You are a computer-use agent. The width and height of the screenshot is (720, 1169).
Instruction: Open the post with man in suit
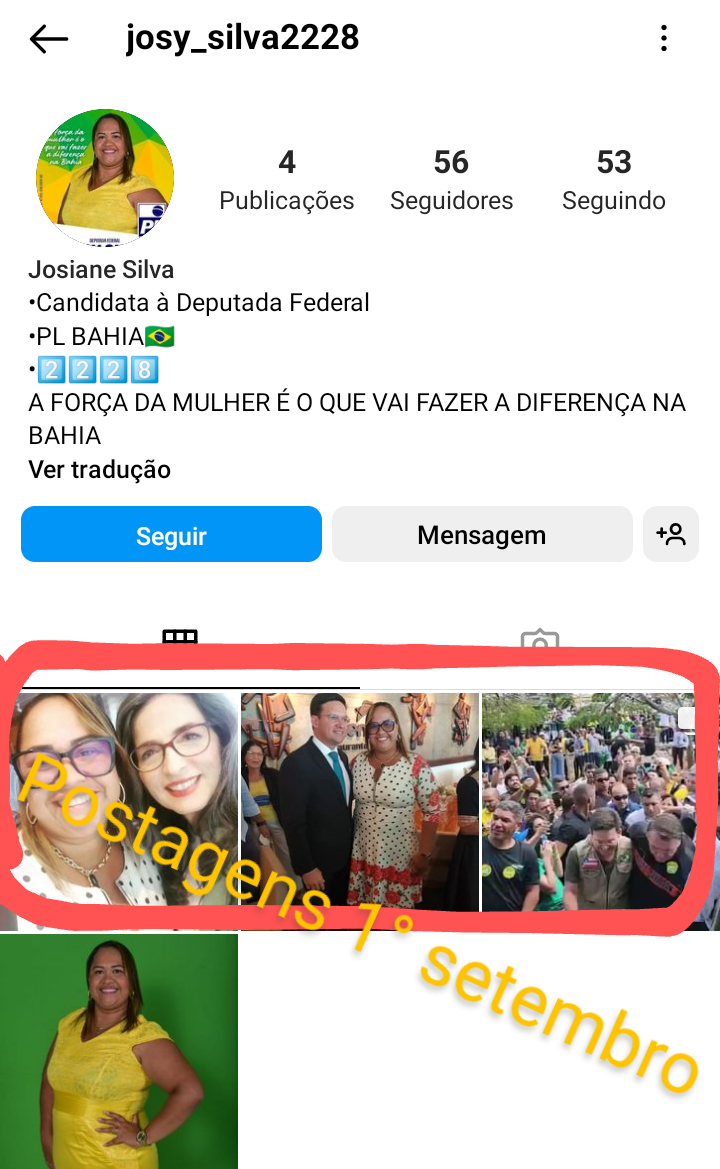click(x=360, y=802)
